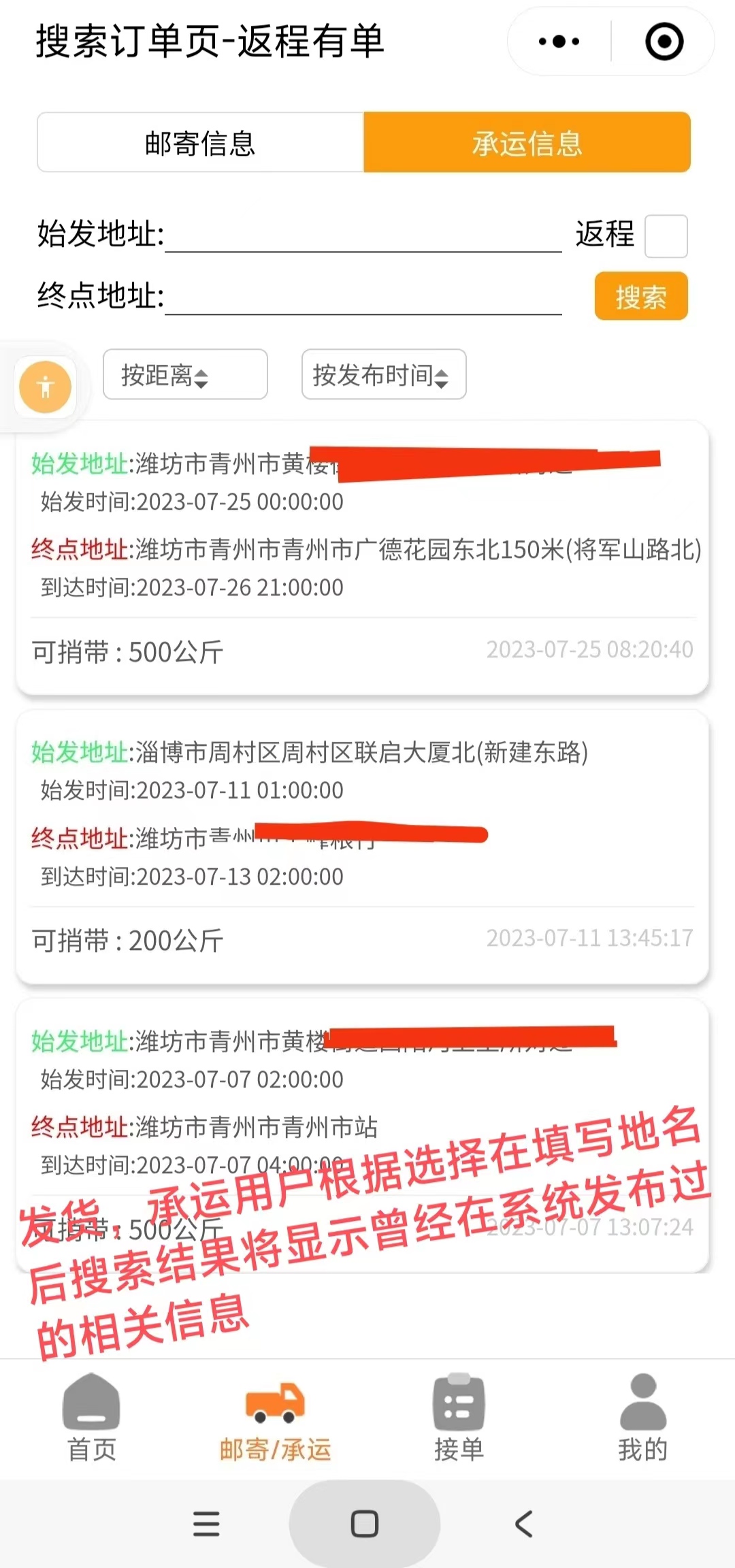Image resolution: width=735 pixels, height=1568 pixels.
Task: Go back with the system back button
Action: tap(523, 1524)
